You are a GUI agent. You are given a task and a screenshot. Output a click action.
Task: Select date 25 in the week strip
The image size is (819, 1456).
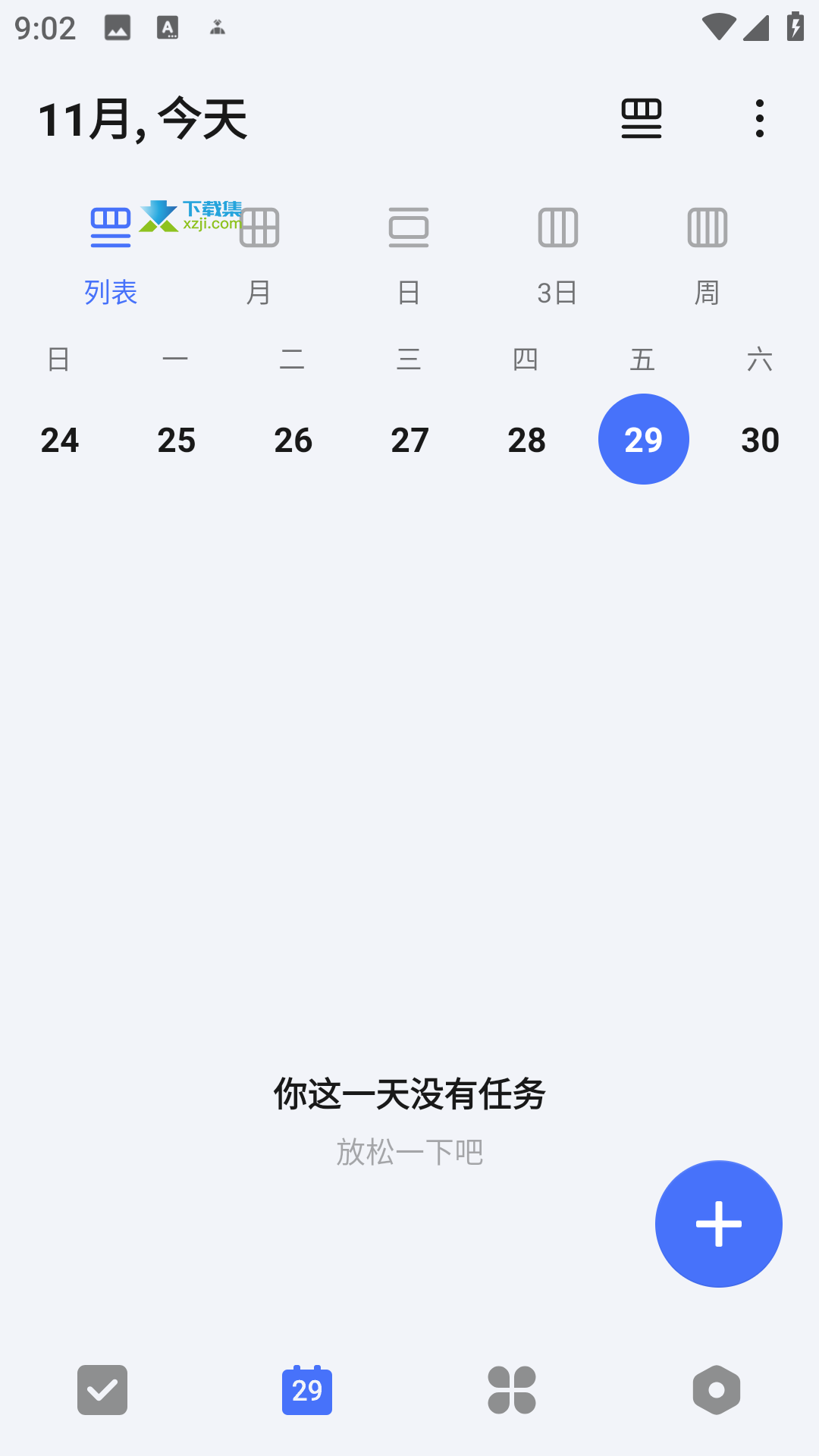[177, 440]
